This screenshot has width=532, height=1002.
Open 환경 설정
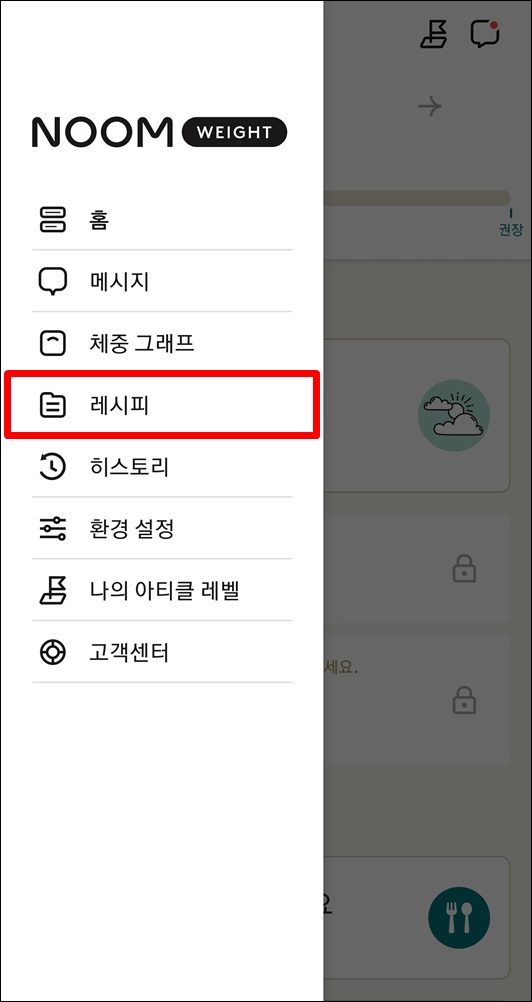[162, 529]
